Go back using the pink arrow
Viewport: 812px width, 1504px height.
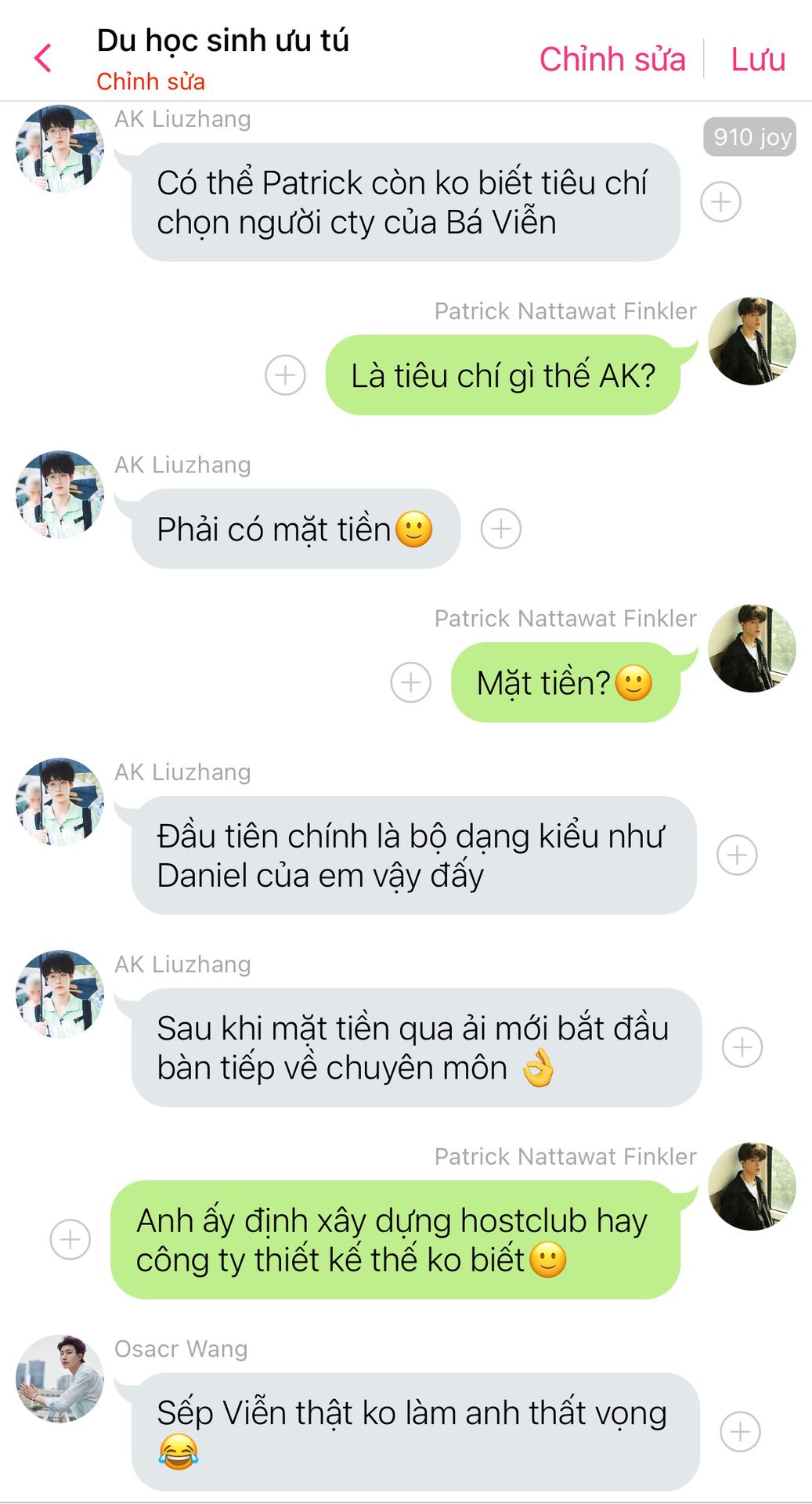(x=44, y=59)
